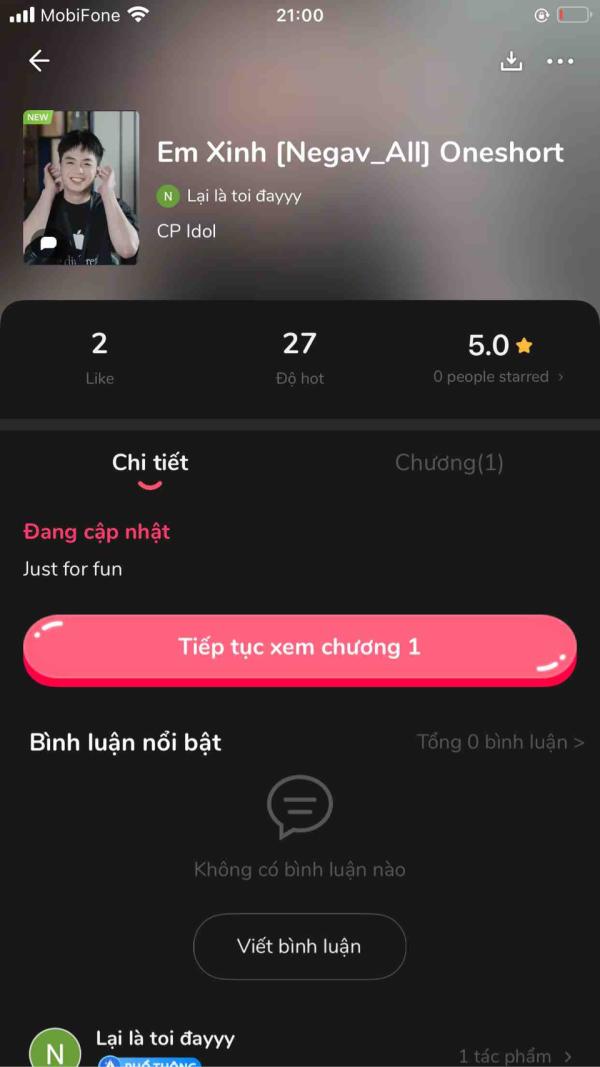Open the story cover image
Screen dimensions: 600x1067
[81, 187]
